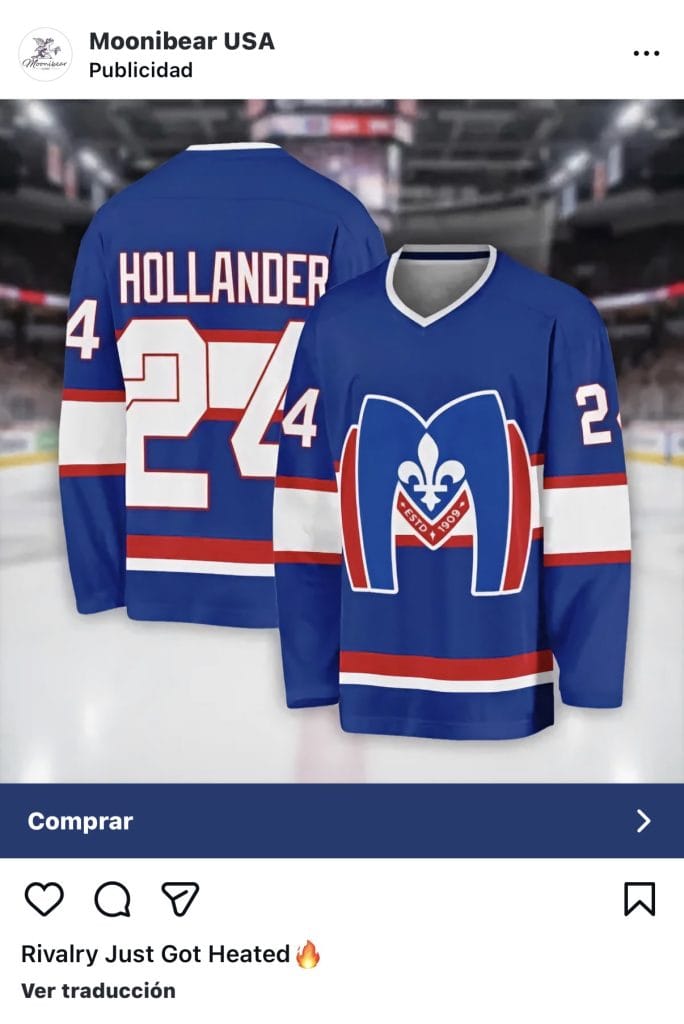Open Moonibear USA profile picture
The image size is (684, 1024).
[45, 54]
